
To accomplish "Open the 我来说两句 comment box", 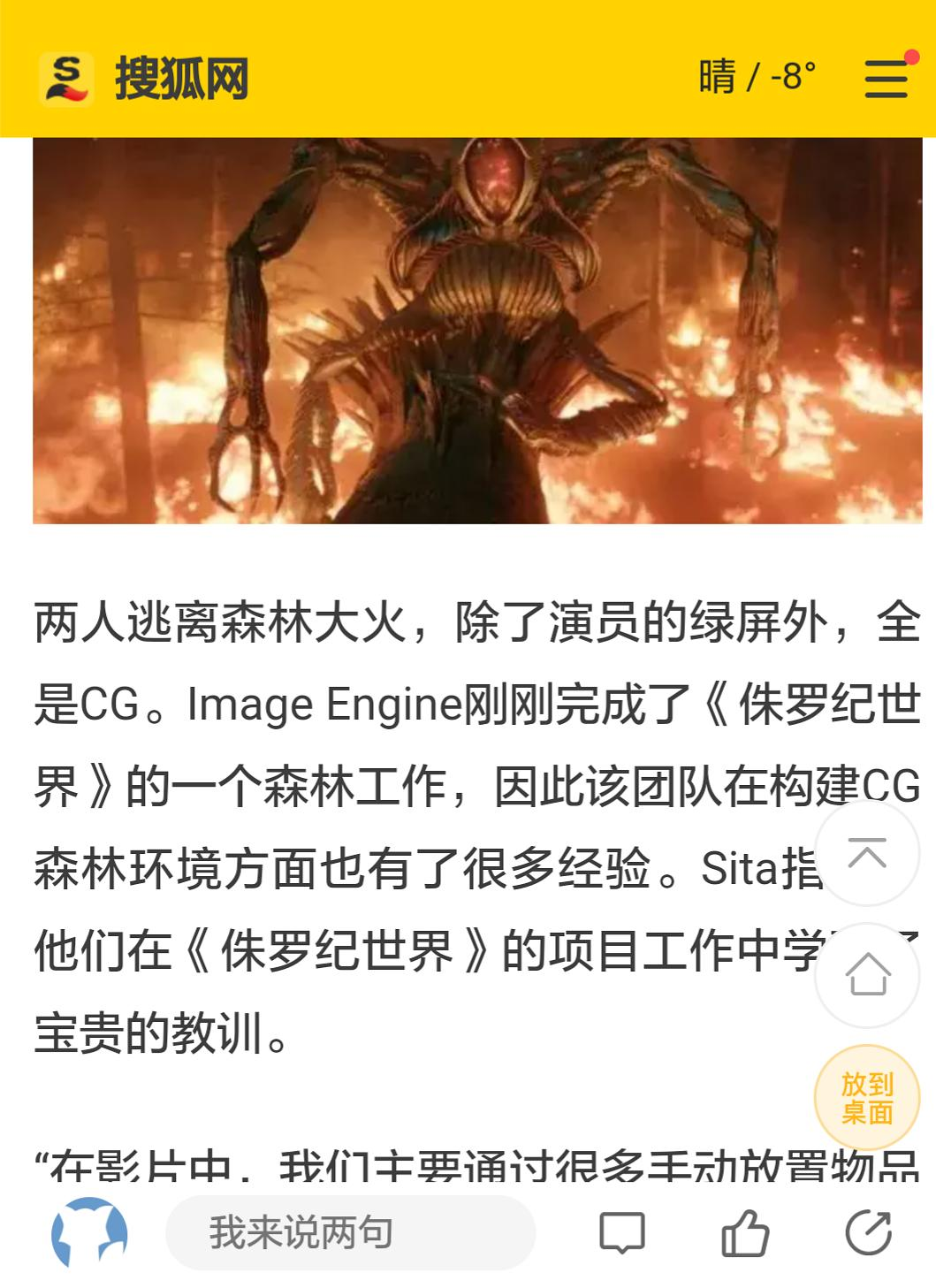I will pyautogui.click(x=350, y=1232).
